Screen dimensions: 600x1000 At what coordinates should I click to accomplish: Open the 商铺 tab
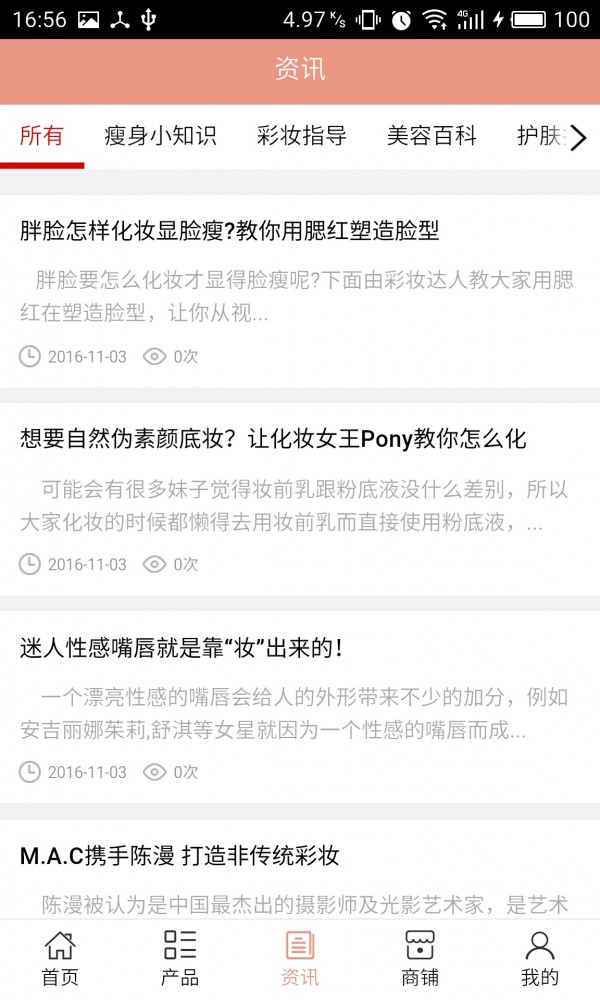[420, 958]
